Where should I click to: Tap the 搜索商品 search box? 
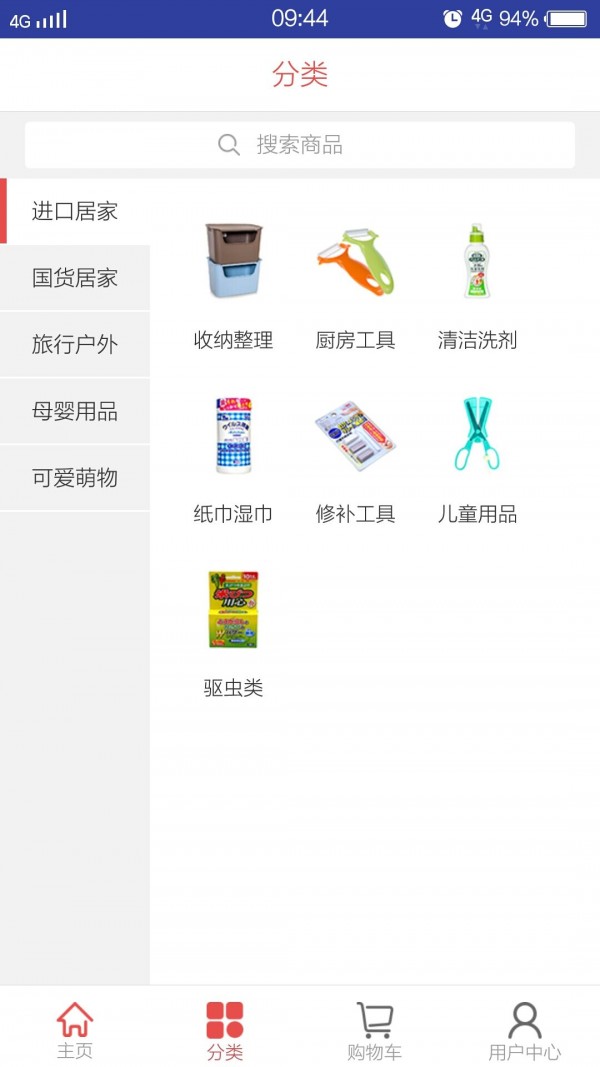(x=300, y=145)
